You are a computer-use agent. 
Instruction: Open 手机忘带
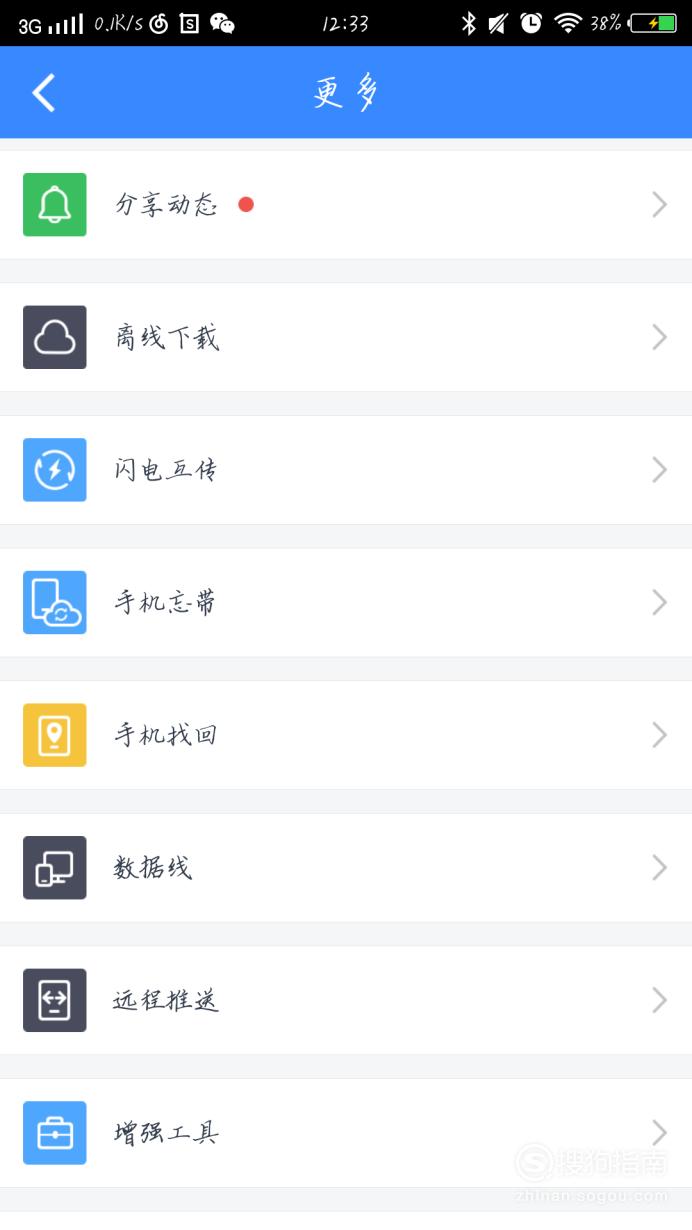pos(346,602)
